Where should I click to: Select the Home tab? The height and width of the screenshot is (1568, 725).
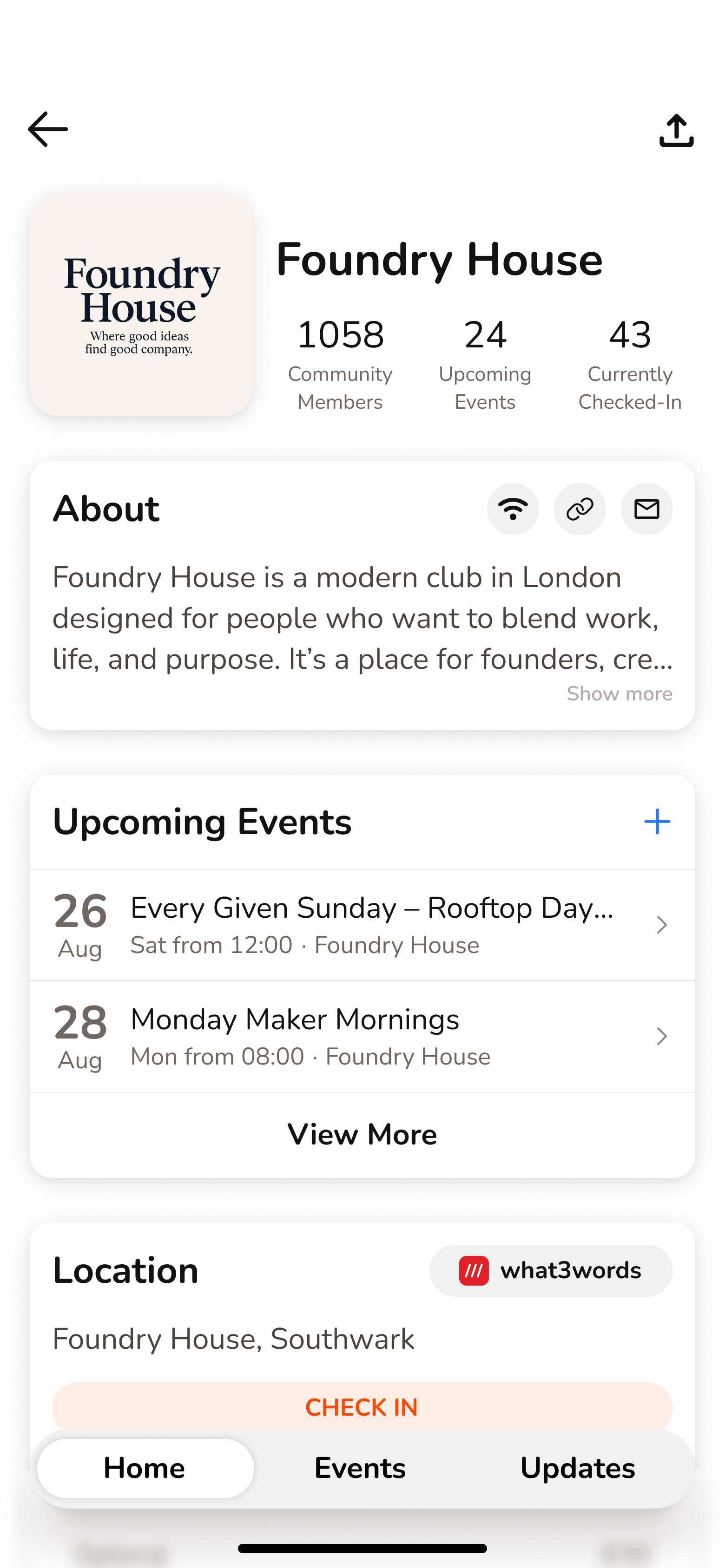(145, 1468)
